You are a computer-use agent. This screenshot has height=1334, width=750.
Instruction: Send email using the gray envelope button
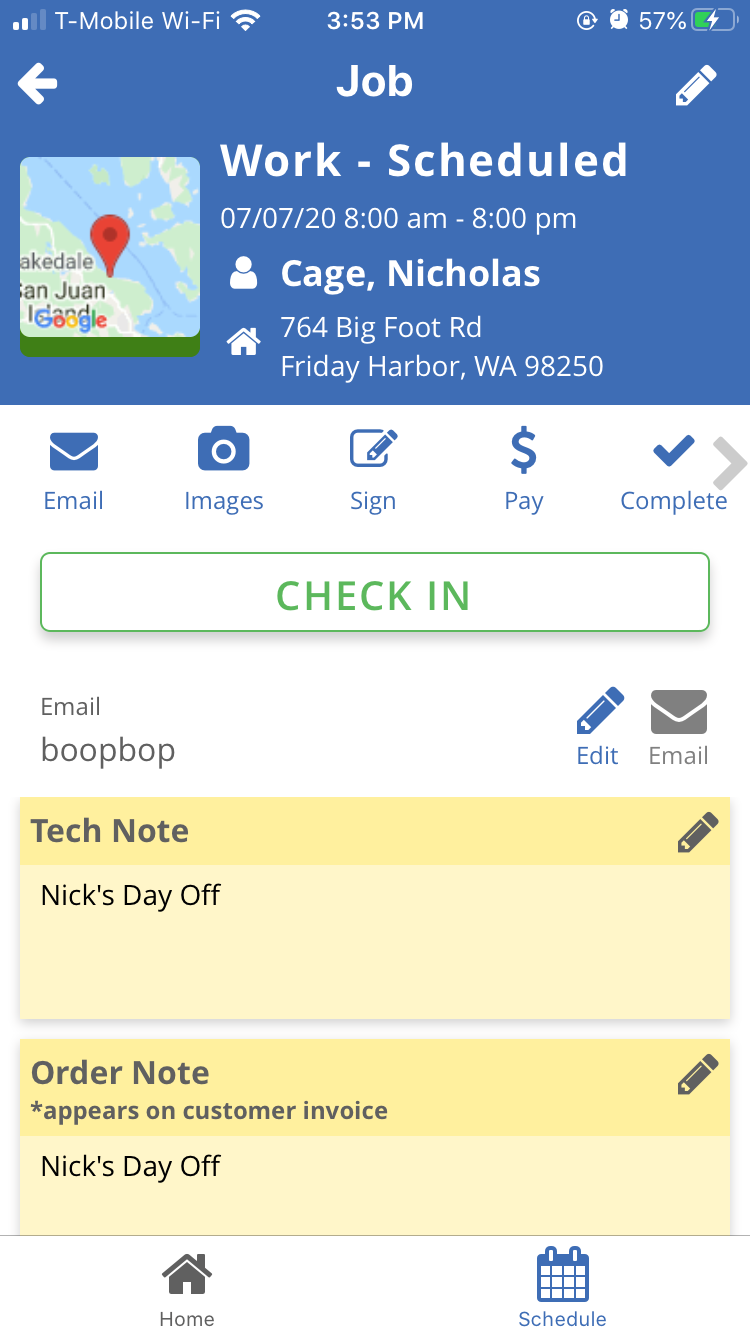(679, 727)
